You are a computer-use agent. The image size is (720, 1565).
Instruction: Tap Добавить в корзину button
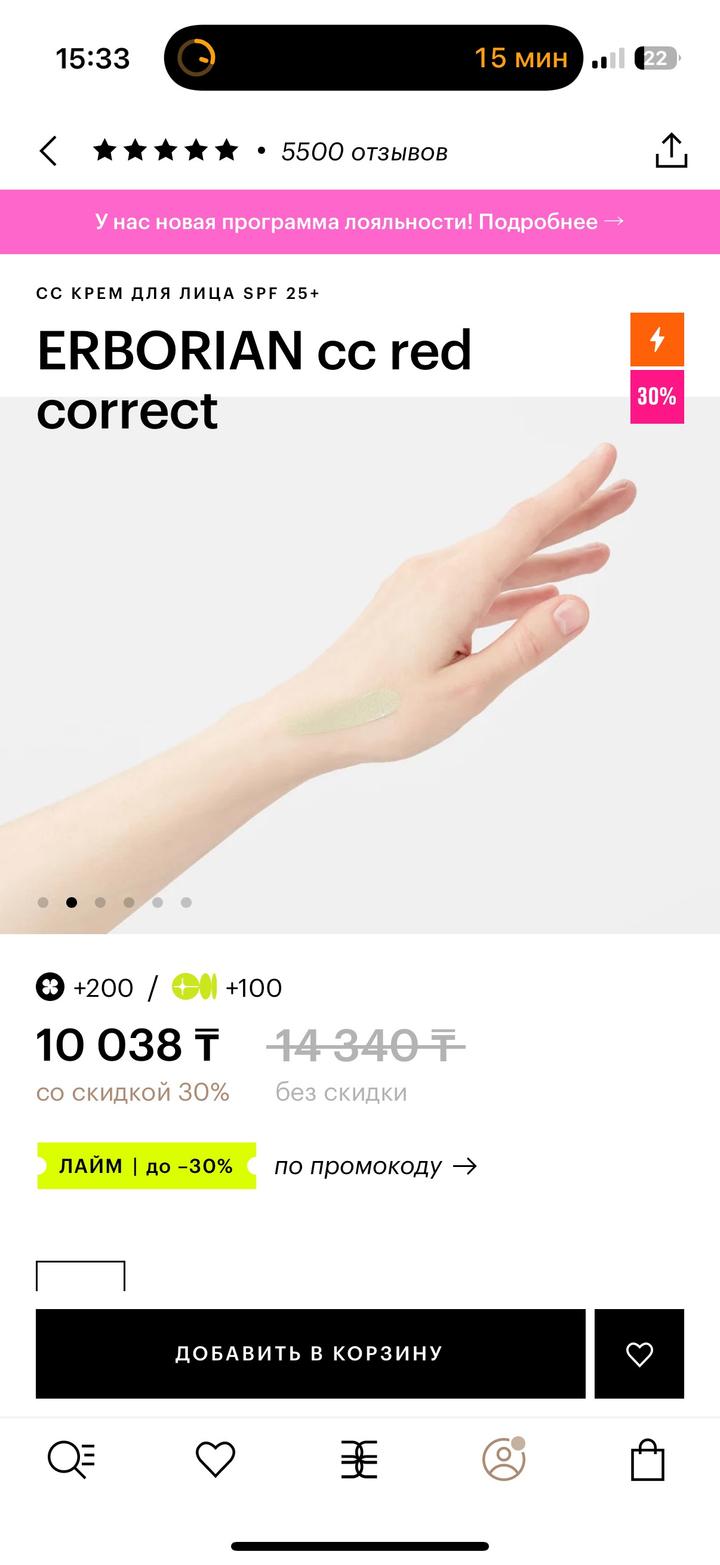310,1353
